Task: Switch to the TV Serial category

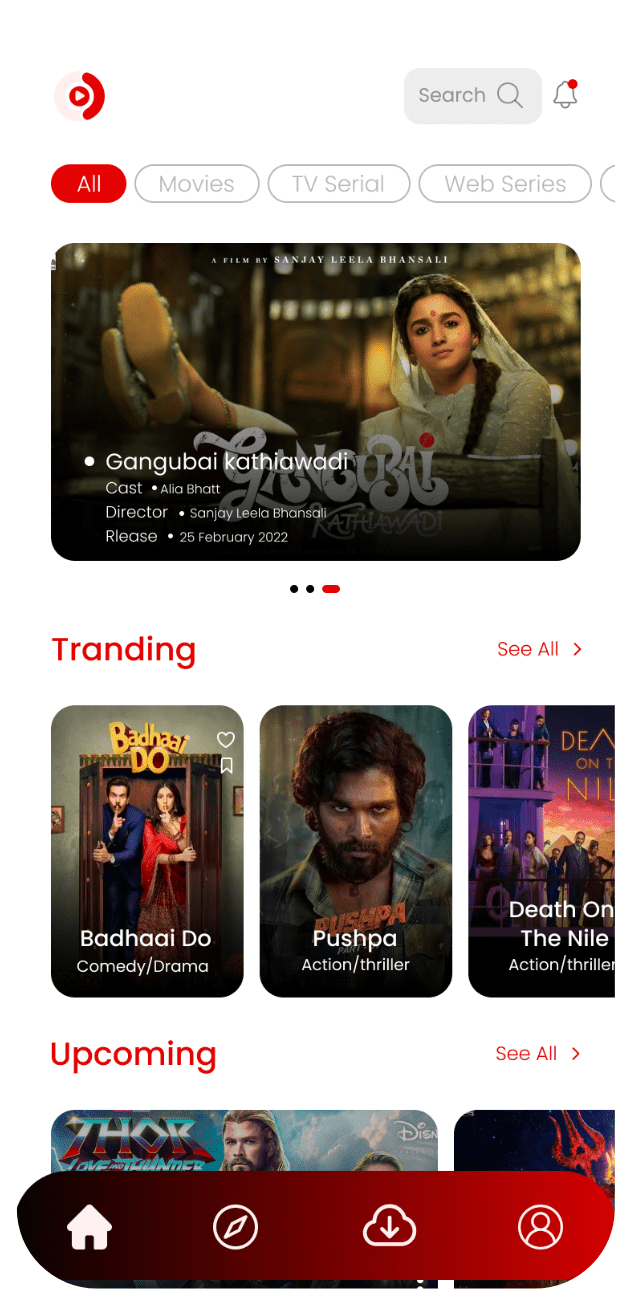Action: coord(339,184)
